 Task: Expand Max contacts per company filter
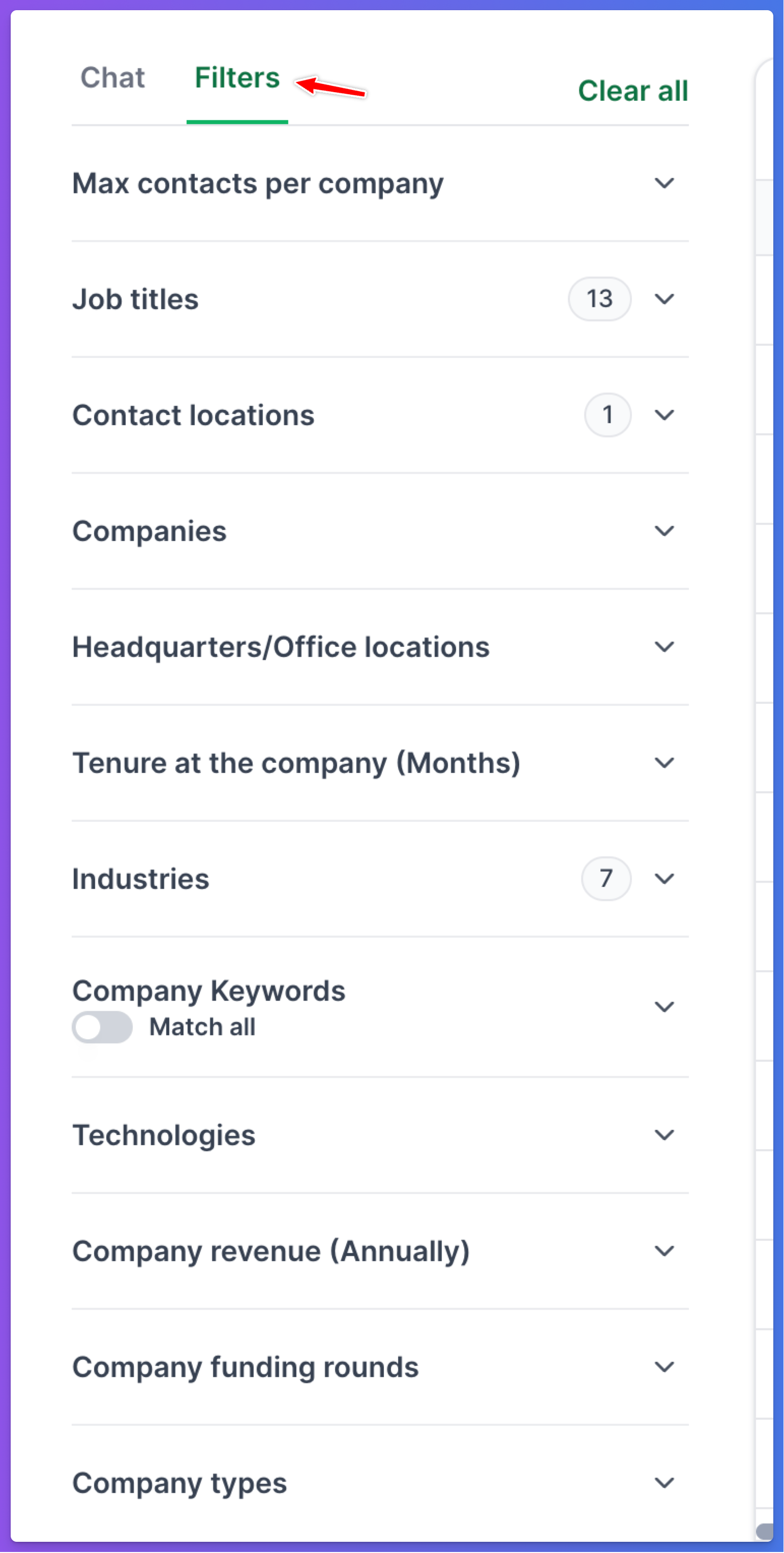coord(663,183)
